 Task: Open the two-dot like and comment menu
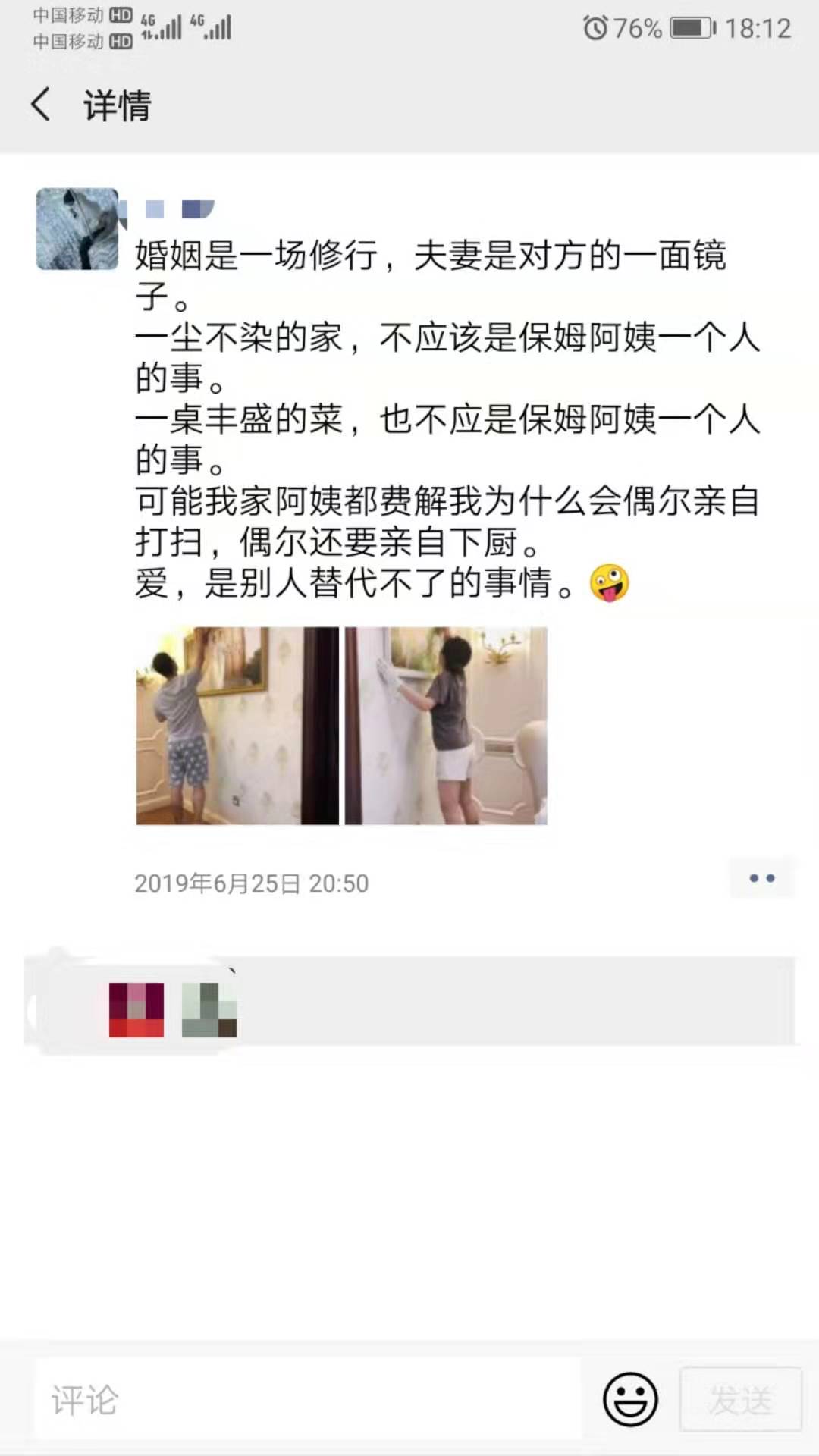[761, 878]
